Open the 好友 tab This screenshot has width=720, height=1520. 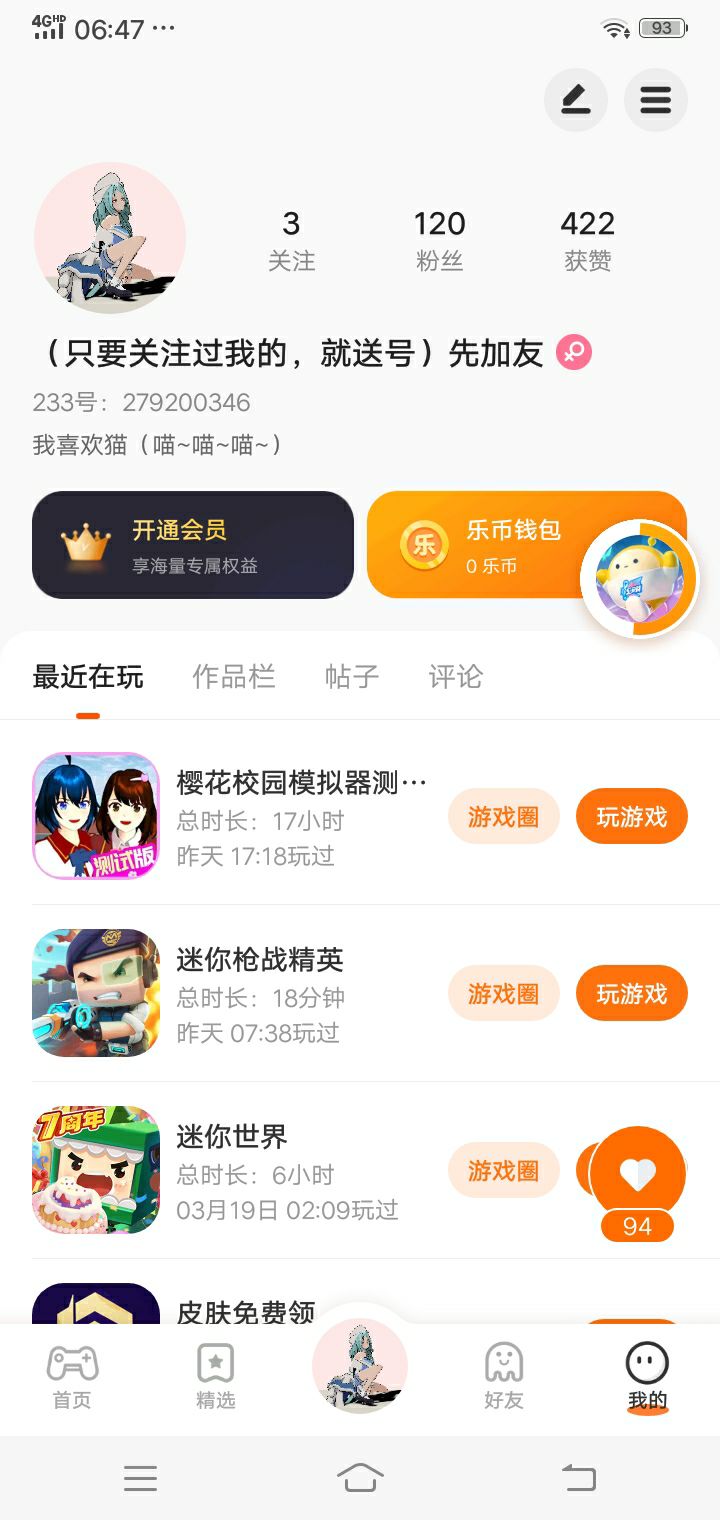[x=503, y=1375]
